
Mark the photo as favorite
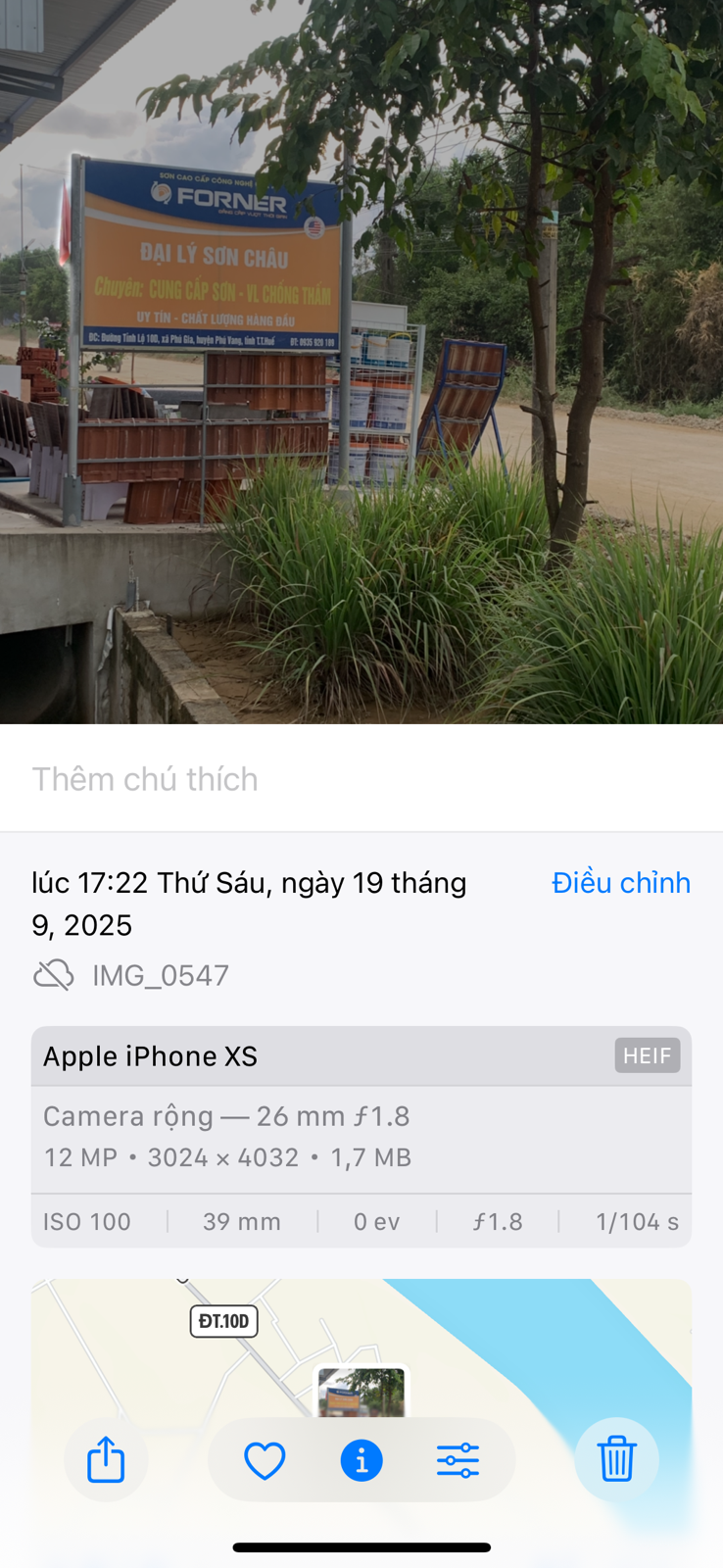pos(265,1460)
